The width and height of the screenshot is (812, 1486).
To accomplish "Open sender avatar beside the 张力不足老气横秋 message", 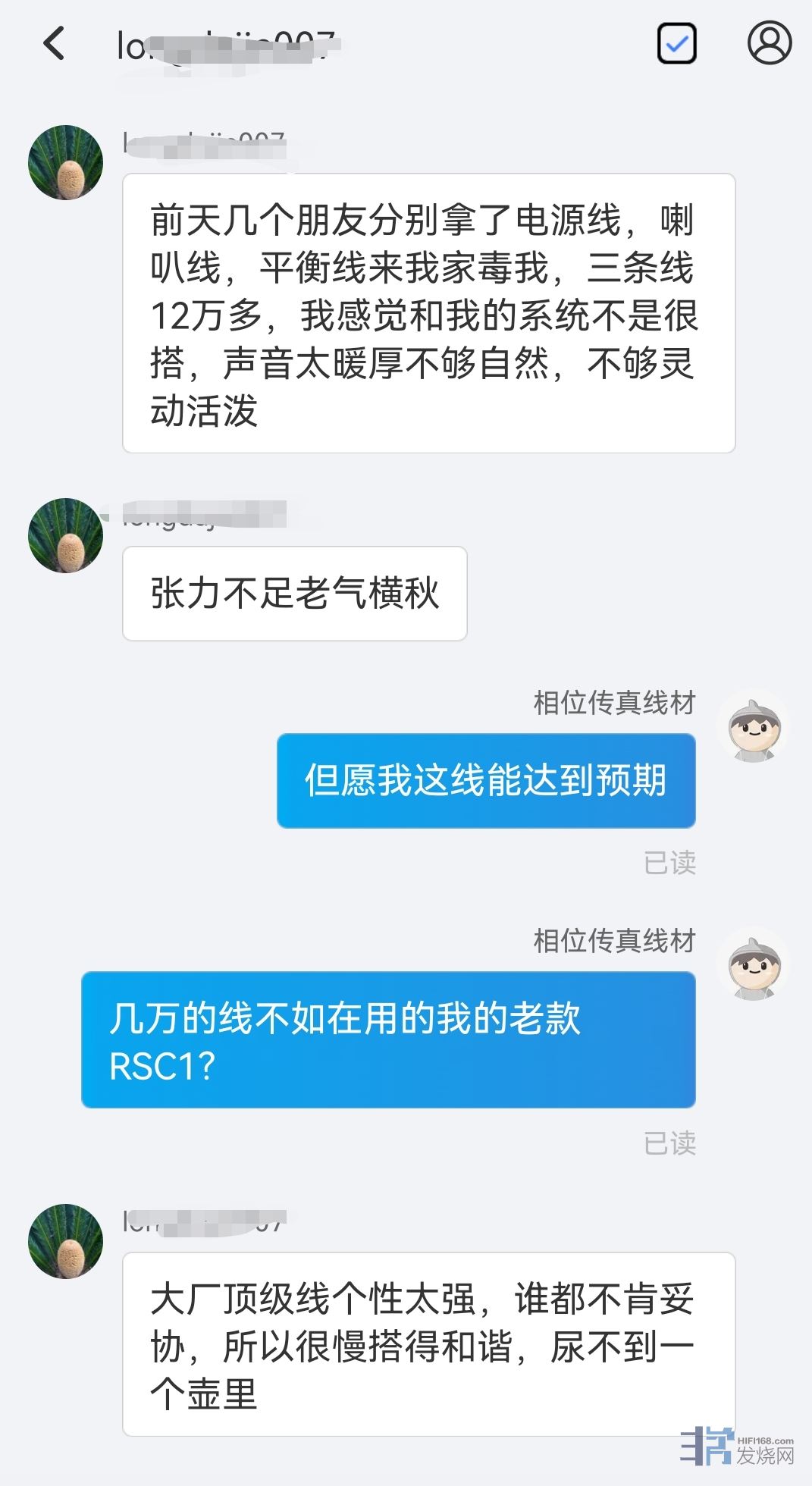I will point(65,535).
